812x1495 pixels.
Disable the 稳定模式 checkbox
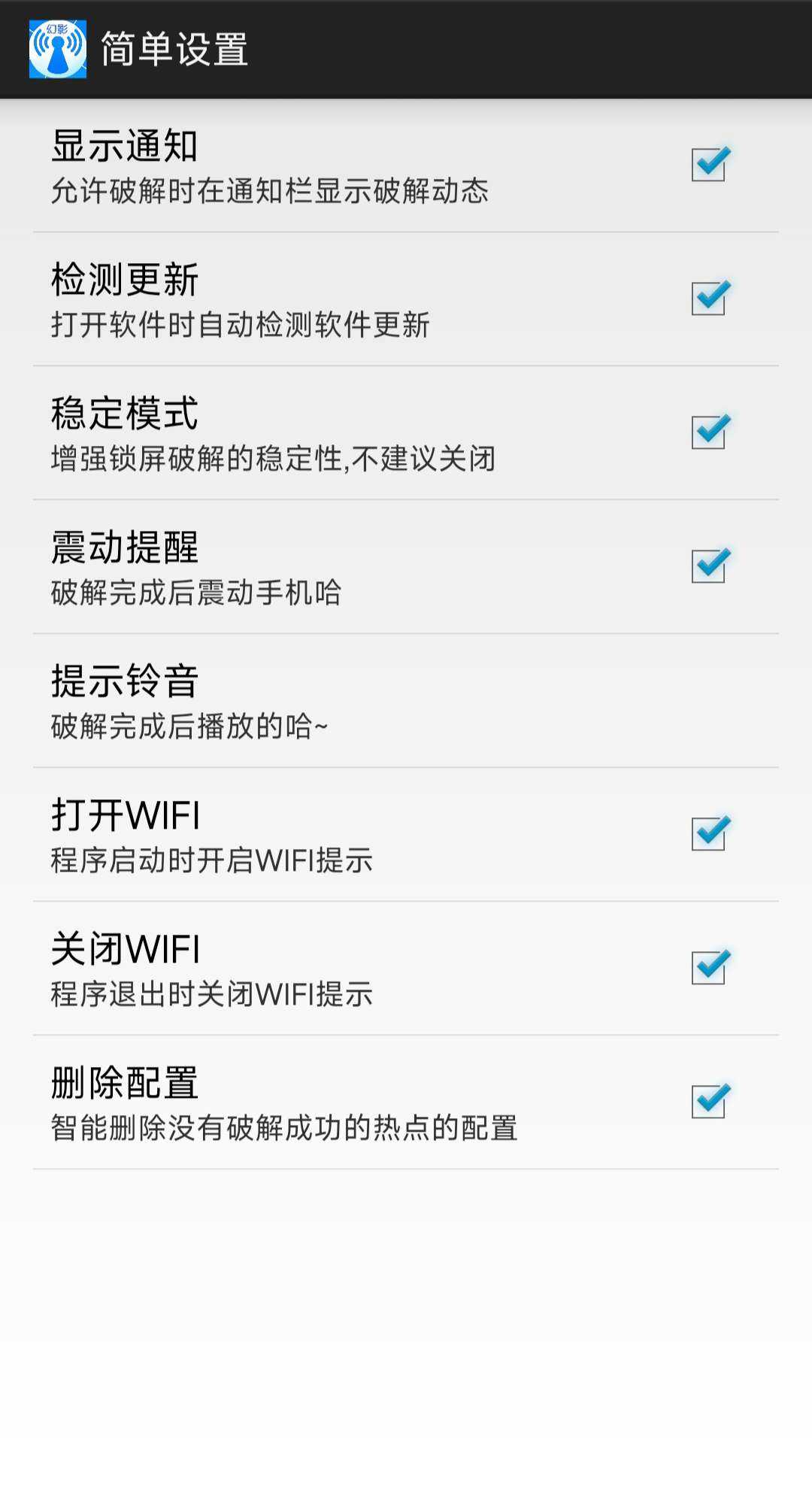708,432
